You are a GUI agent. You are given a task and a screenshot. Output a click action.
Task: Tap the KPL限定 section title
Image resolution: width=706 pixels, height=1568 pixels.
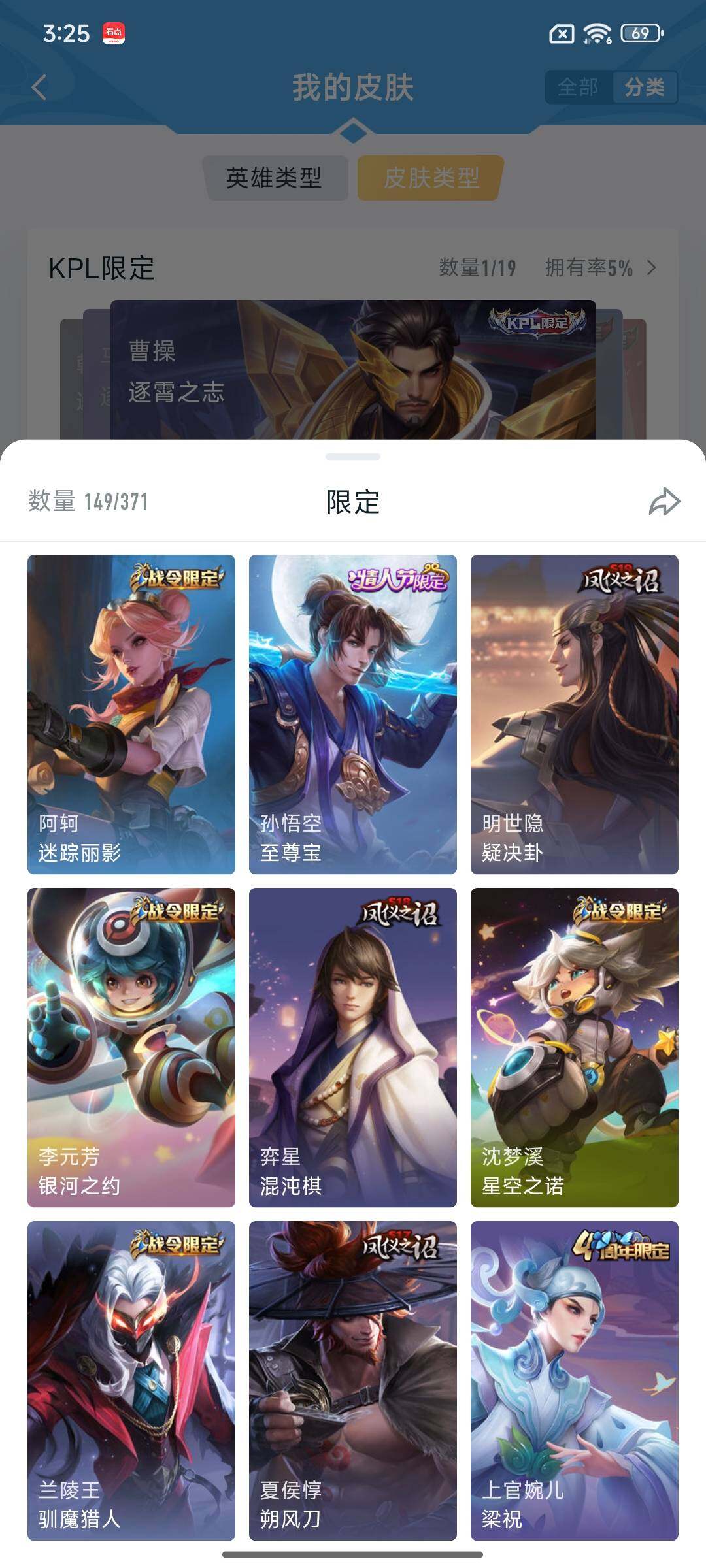103,267
